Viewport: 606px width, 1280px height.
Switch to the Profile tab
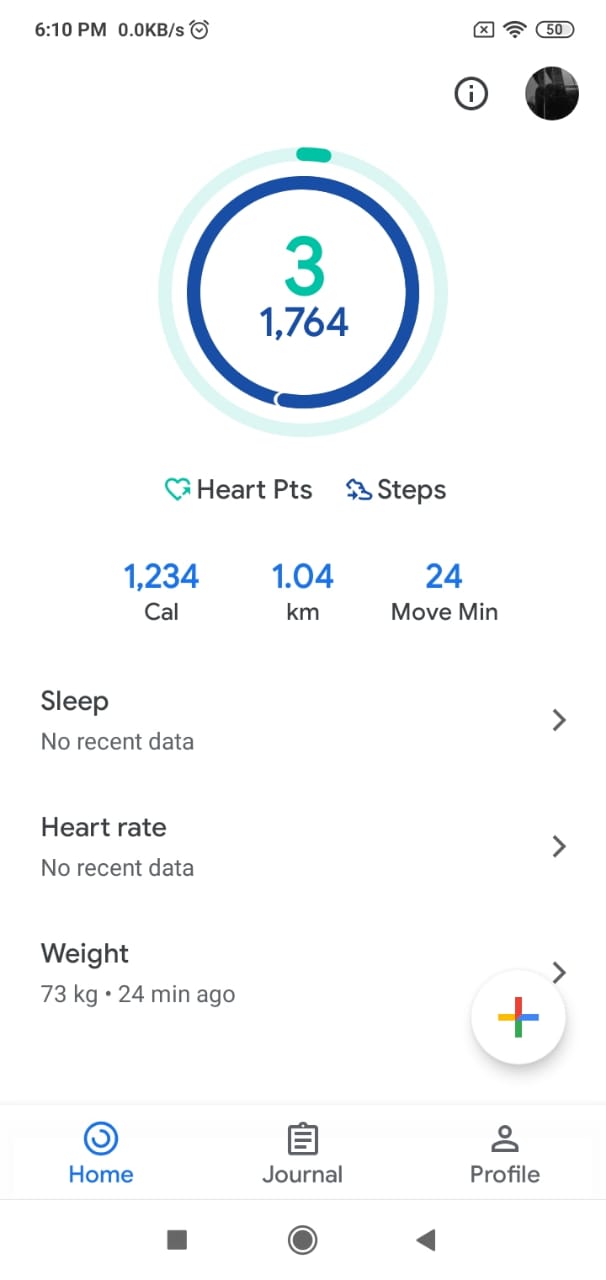(x=504, y=1153)
